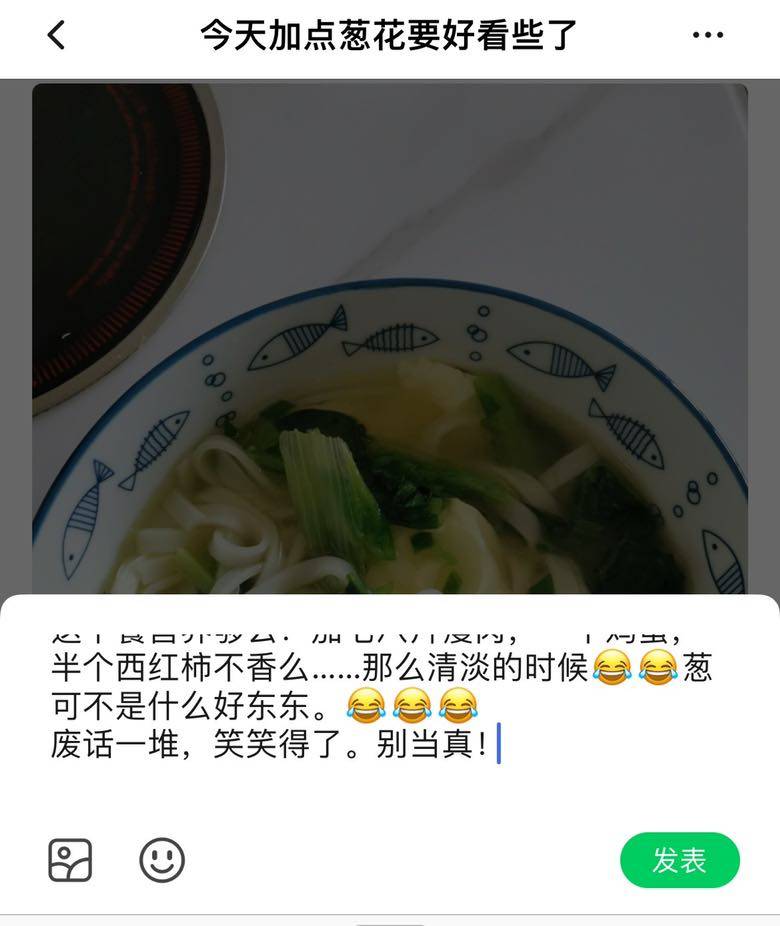Viewport: 780px width, 926px height.
Task: Go back using the top-left arrow
Action: (x=56, y=35)
